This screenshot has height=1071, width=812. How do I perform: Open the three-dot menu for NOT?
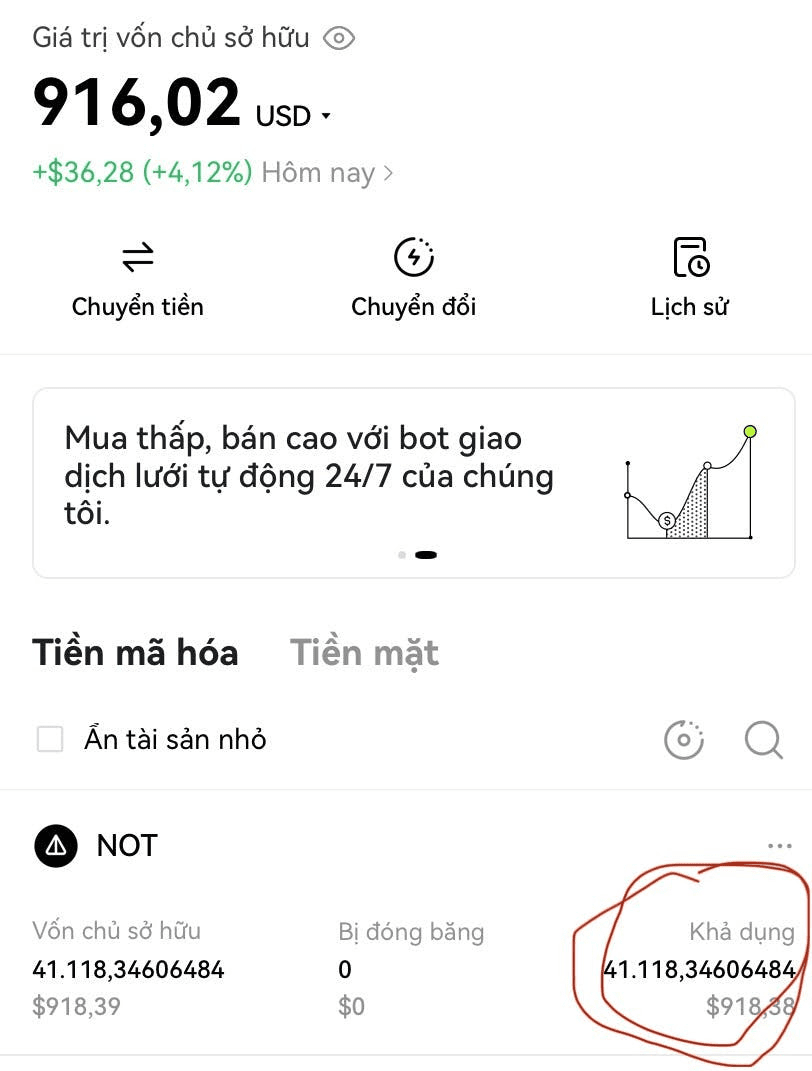point(779,846)
